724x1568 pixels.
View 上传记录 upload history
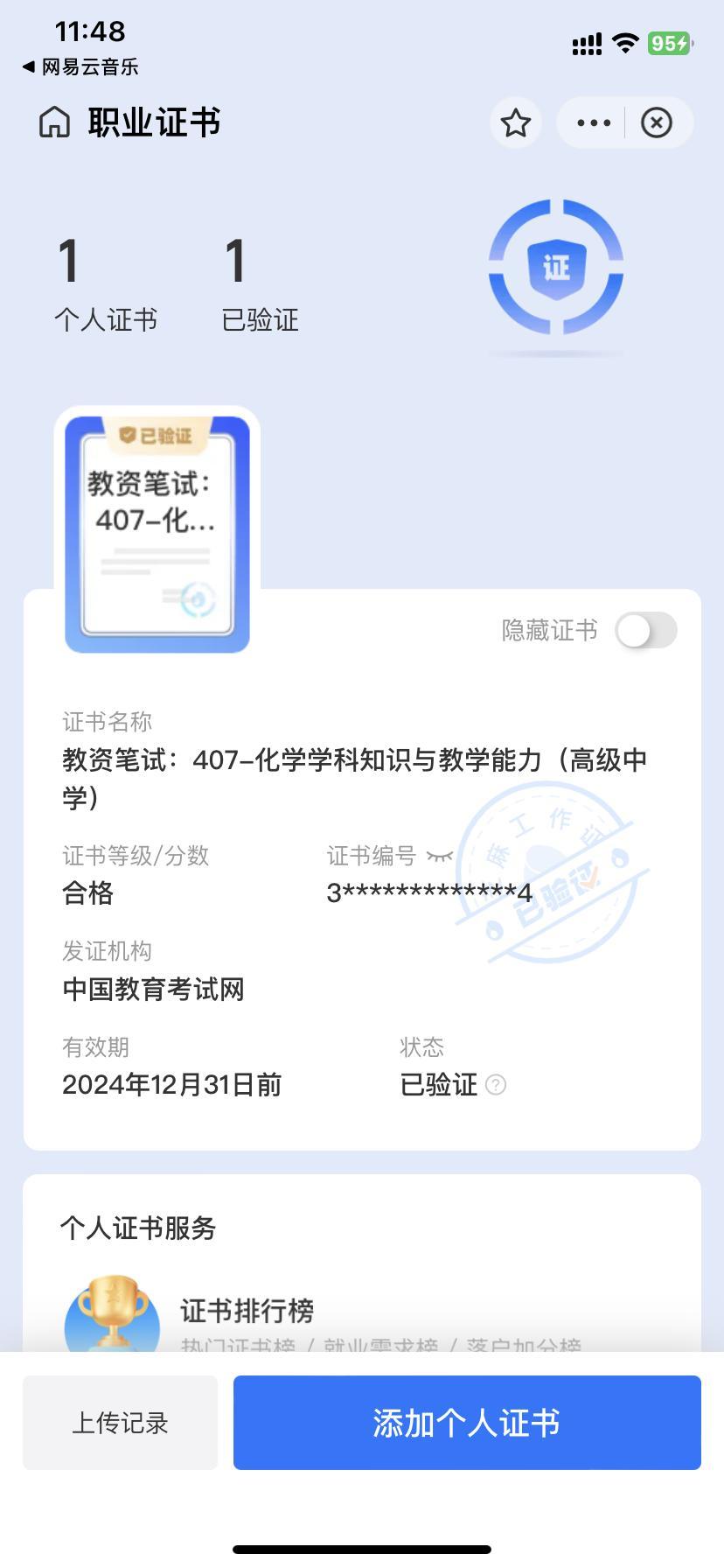tap(120, 1423)
